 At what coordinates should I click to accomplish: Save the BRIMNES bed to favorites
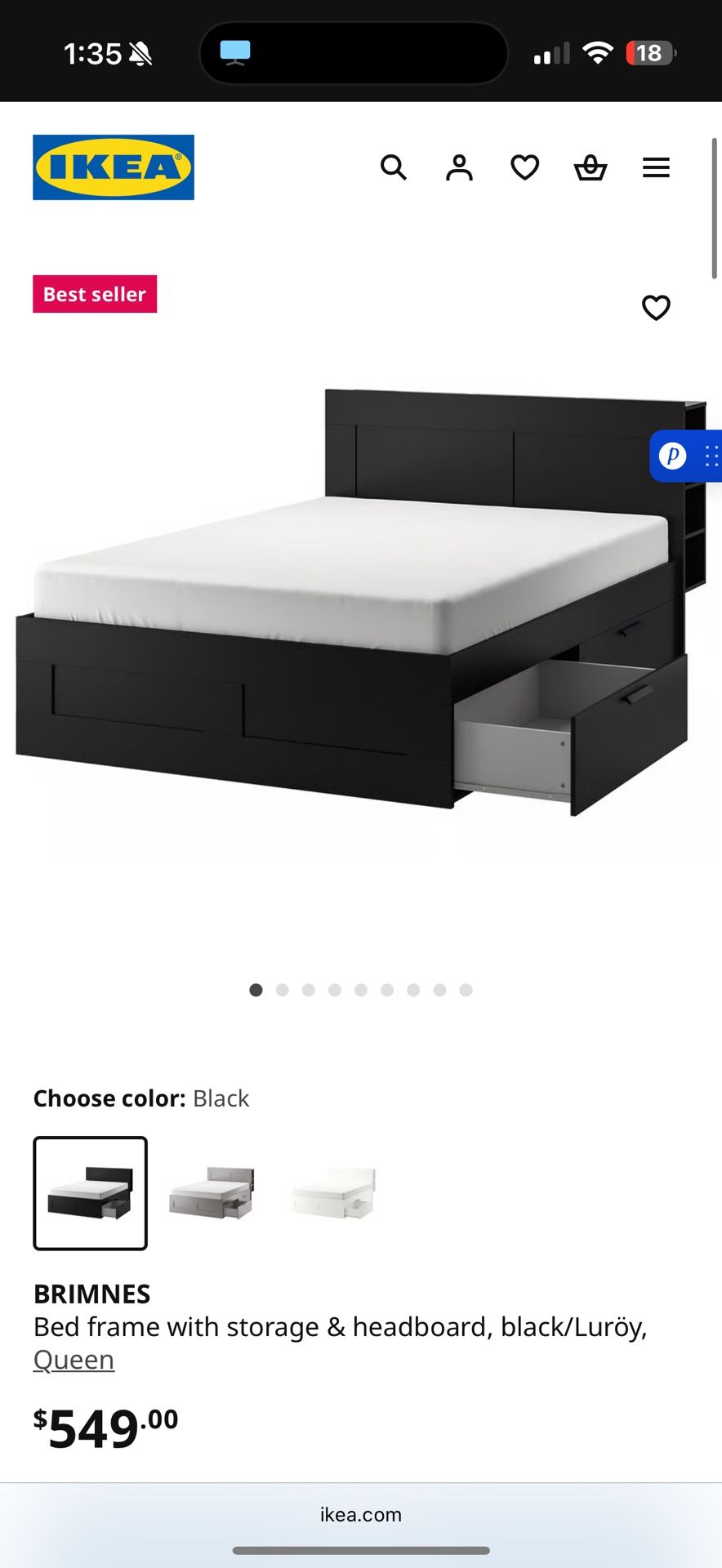click(x=656, y=308)
